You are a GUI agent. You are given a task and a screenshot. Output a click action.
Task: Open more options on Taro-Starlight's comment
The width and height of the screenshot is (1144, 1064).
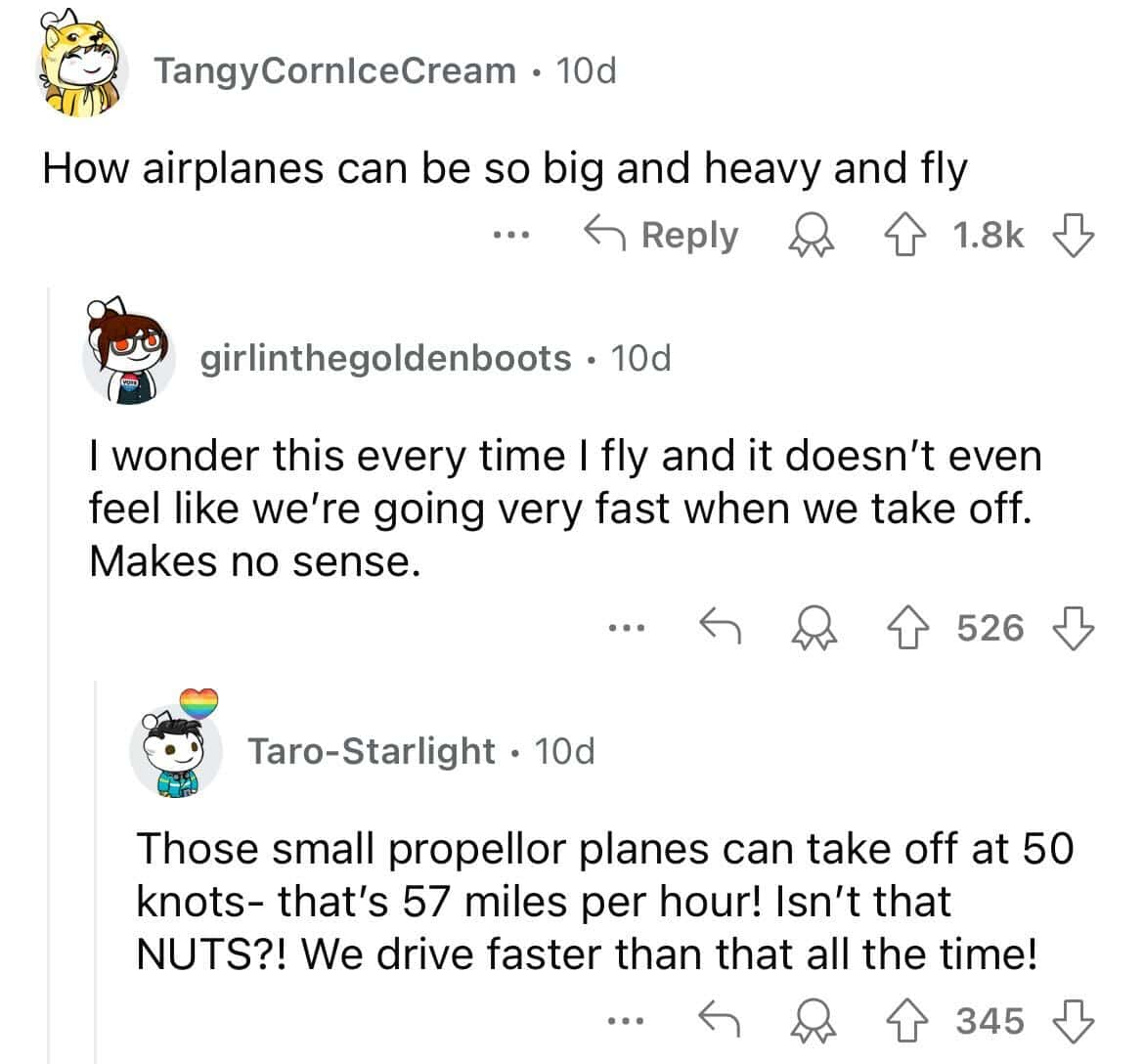(623, 1020)
